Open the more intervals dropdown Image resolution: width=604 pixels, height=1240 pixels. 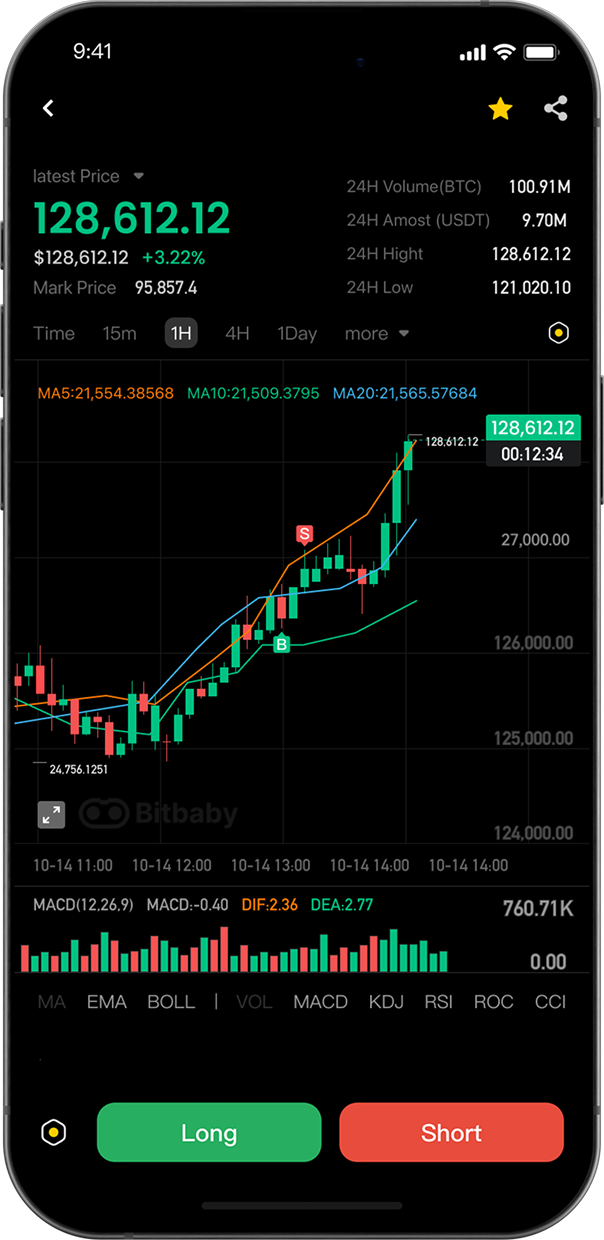377,333
